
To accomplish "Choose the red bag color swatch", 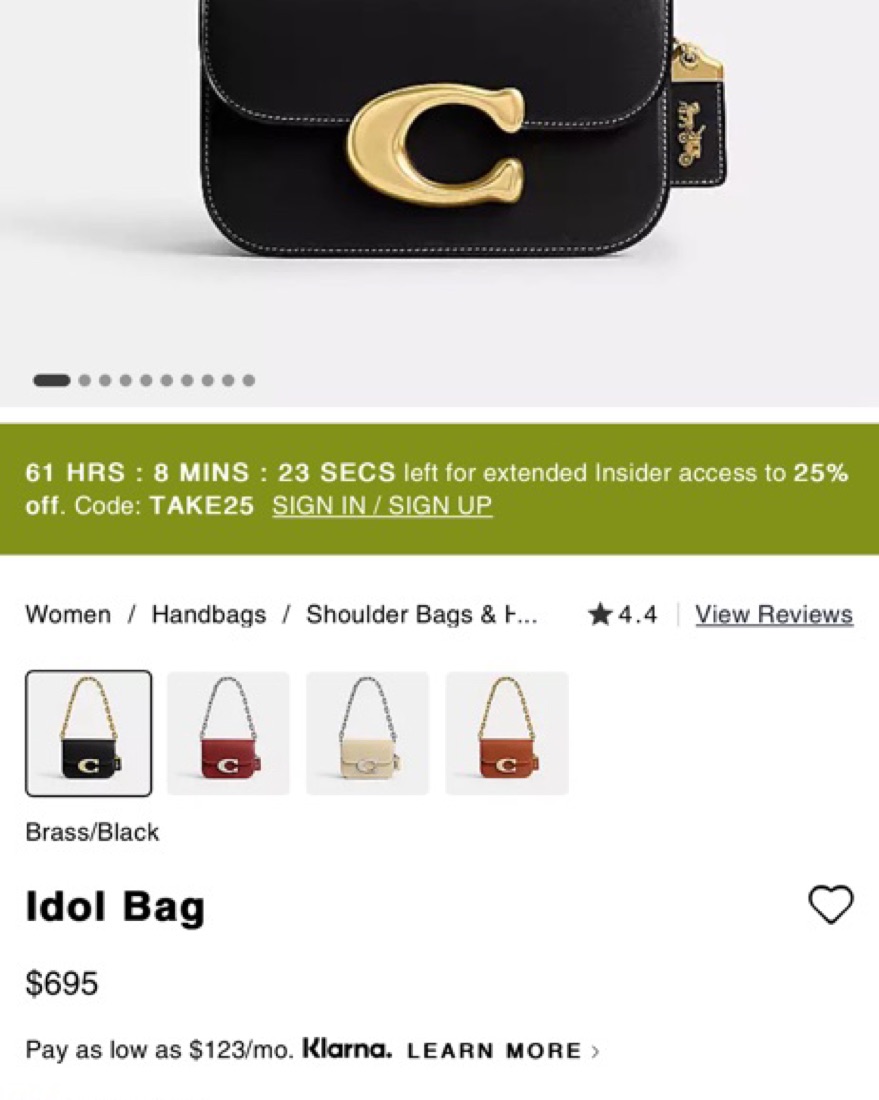I will click(x=228, y=733).
